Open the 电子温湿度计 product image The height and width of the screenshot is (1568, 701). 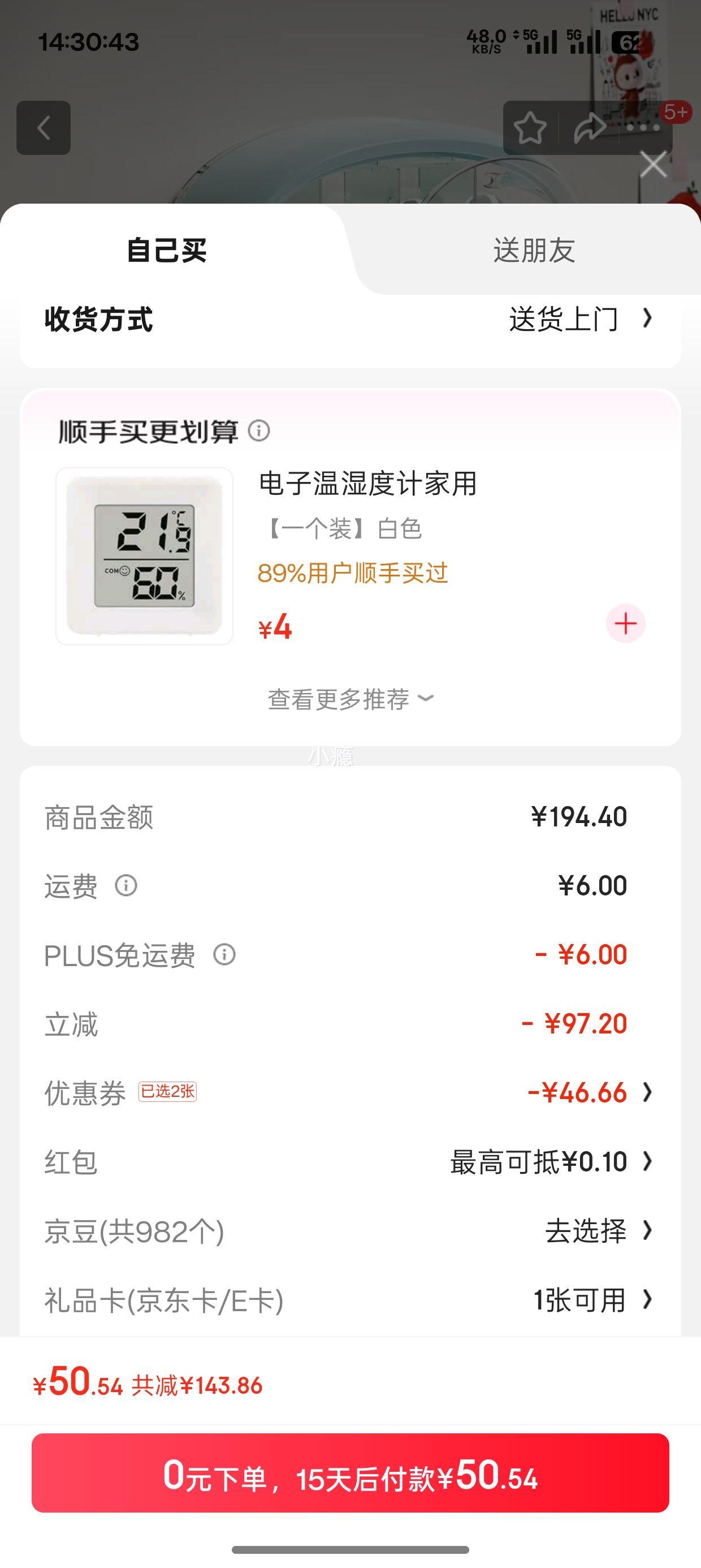(144, 555)
